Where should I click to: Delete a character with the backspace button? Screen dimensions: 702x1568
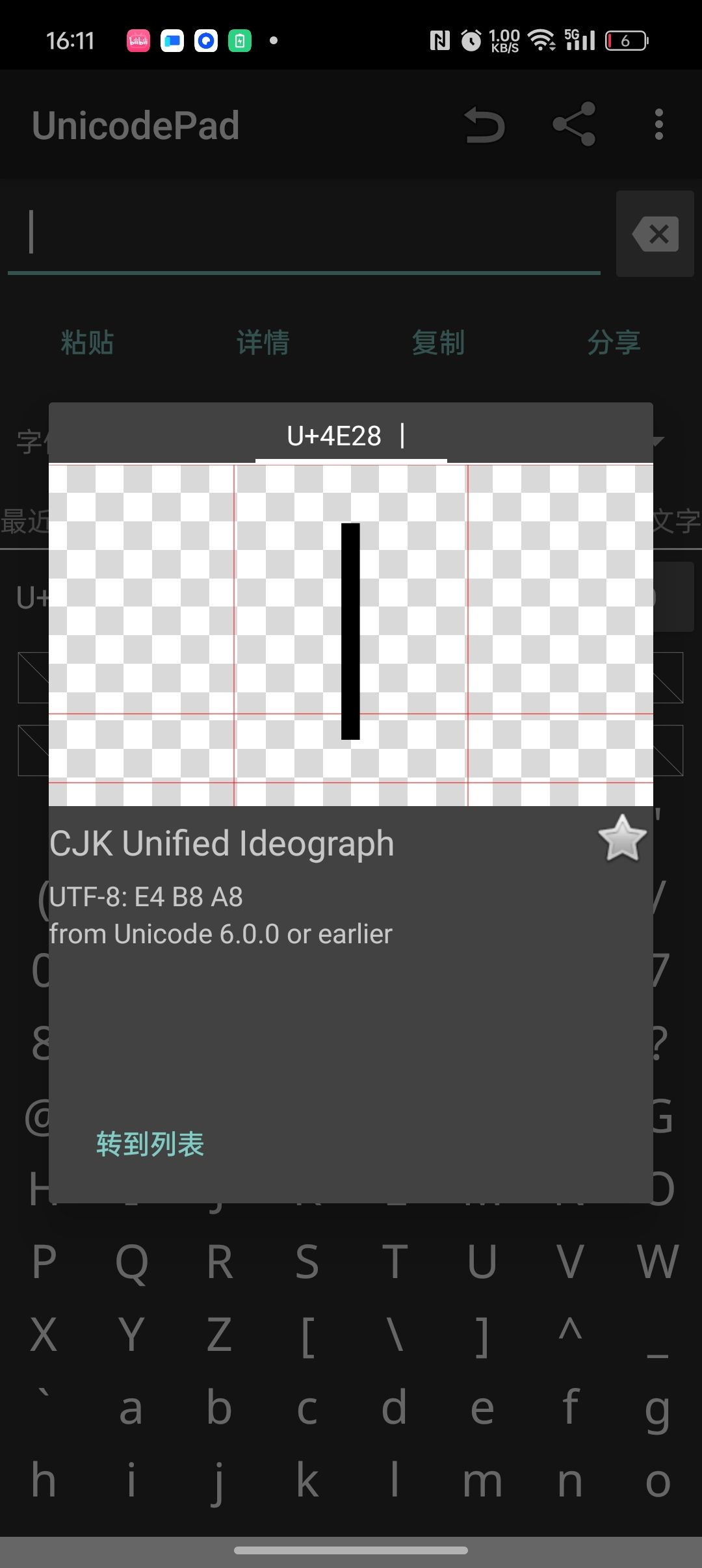click(x=655, y=234)
